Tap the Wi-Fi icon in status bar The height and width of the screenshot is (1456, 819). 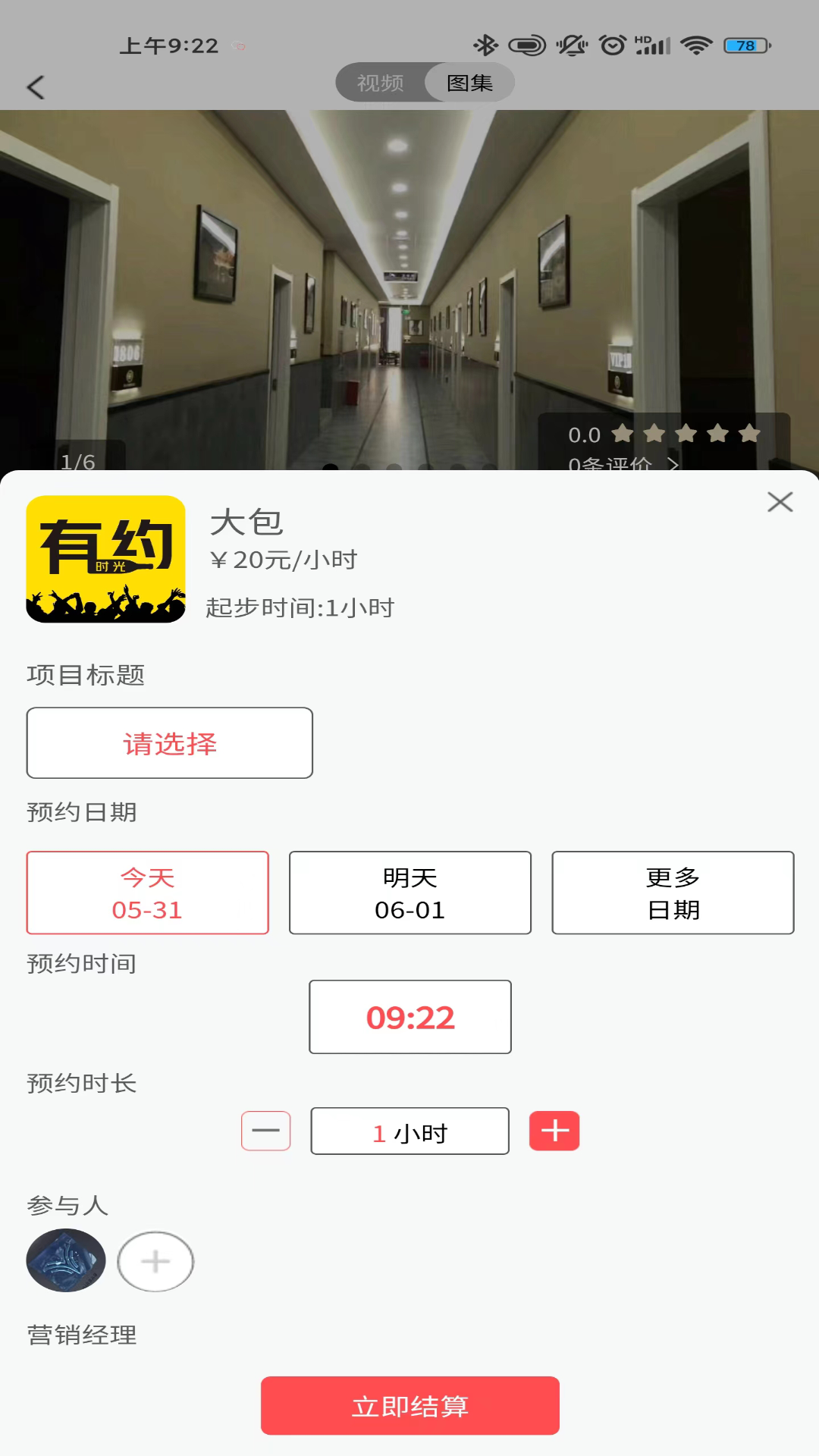(x=695, y=45)
